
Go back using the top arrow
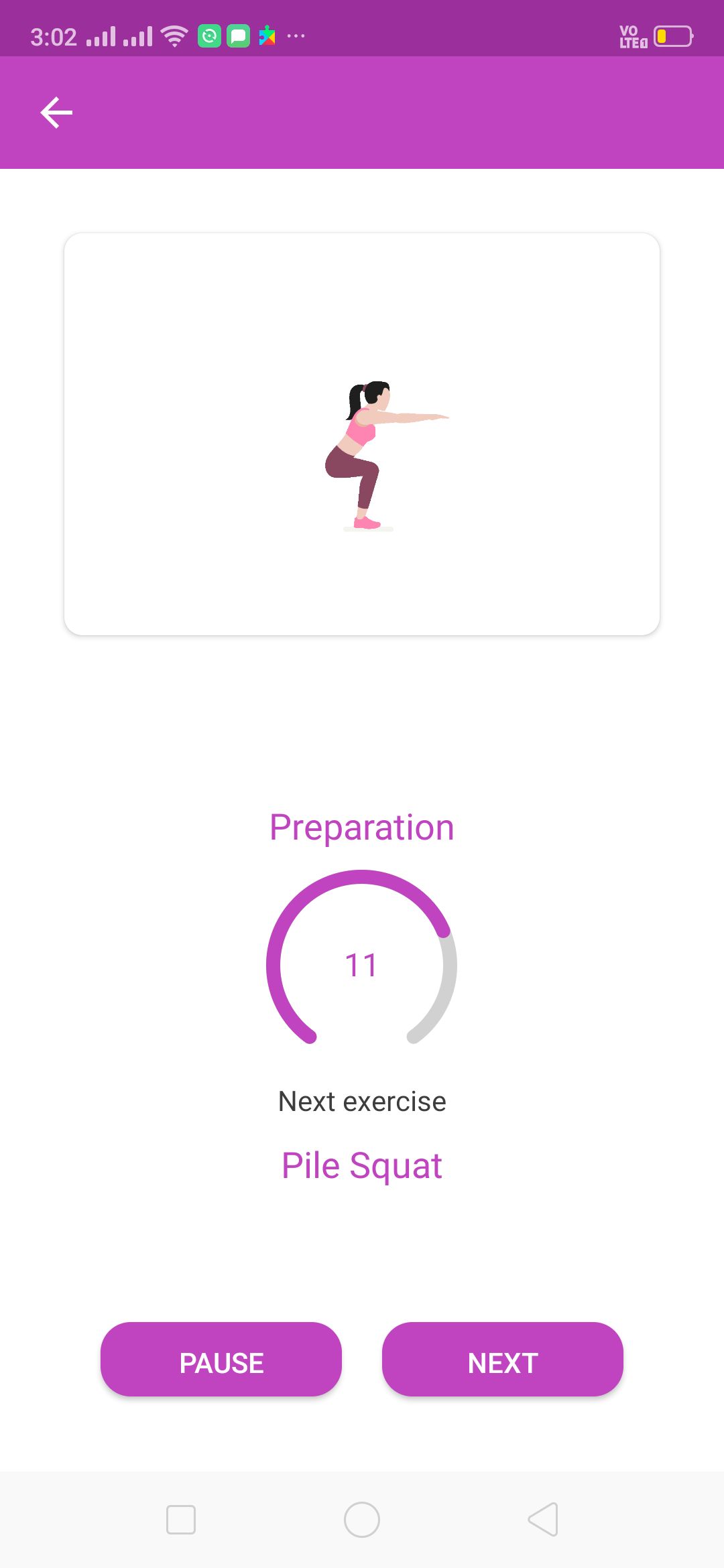click(x=56, y=113)
